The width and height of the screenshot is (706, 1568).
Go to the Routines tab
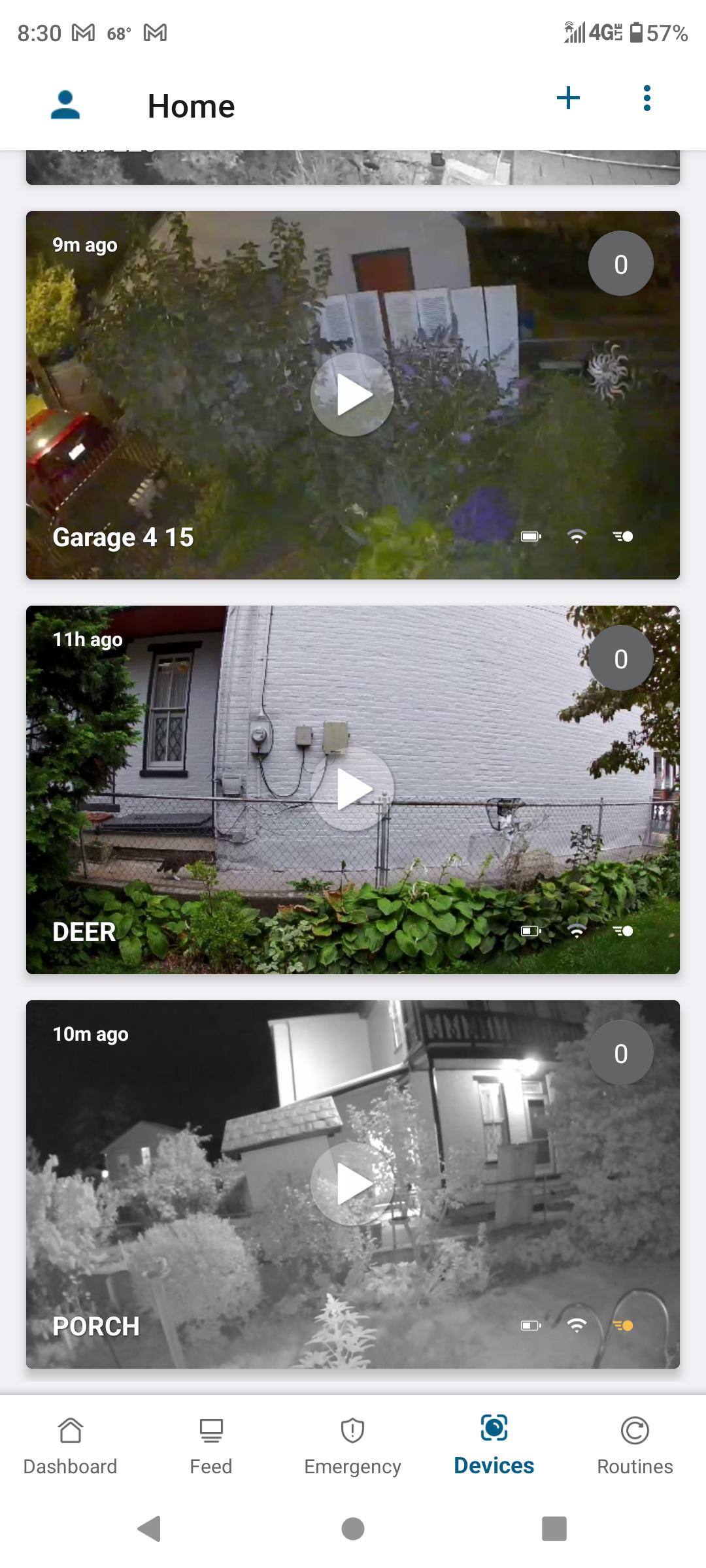click(x=634, y=1446)
